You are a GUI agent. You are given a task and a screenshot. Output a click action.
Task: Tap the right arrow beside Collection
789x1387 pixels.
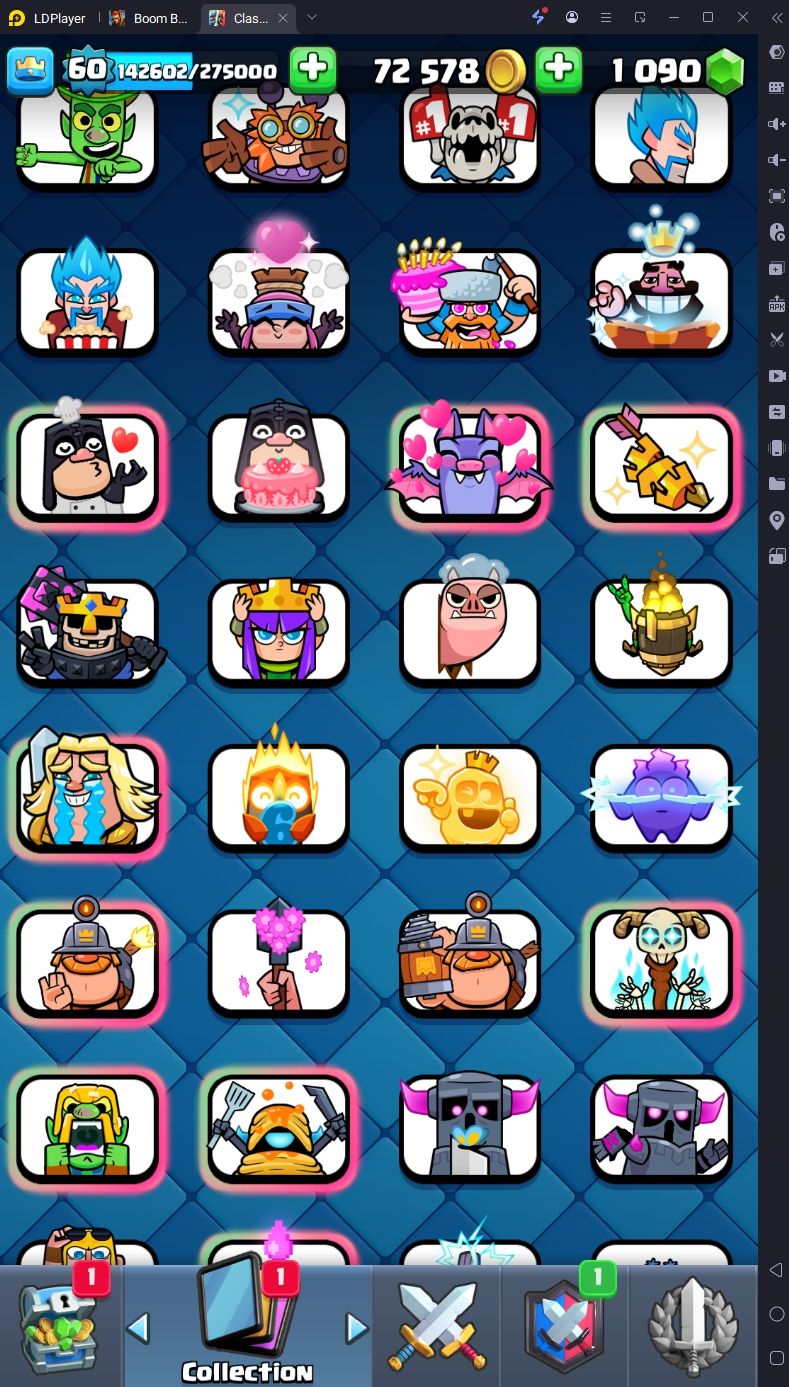click(x=356, y=1328)
